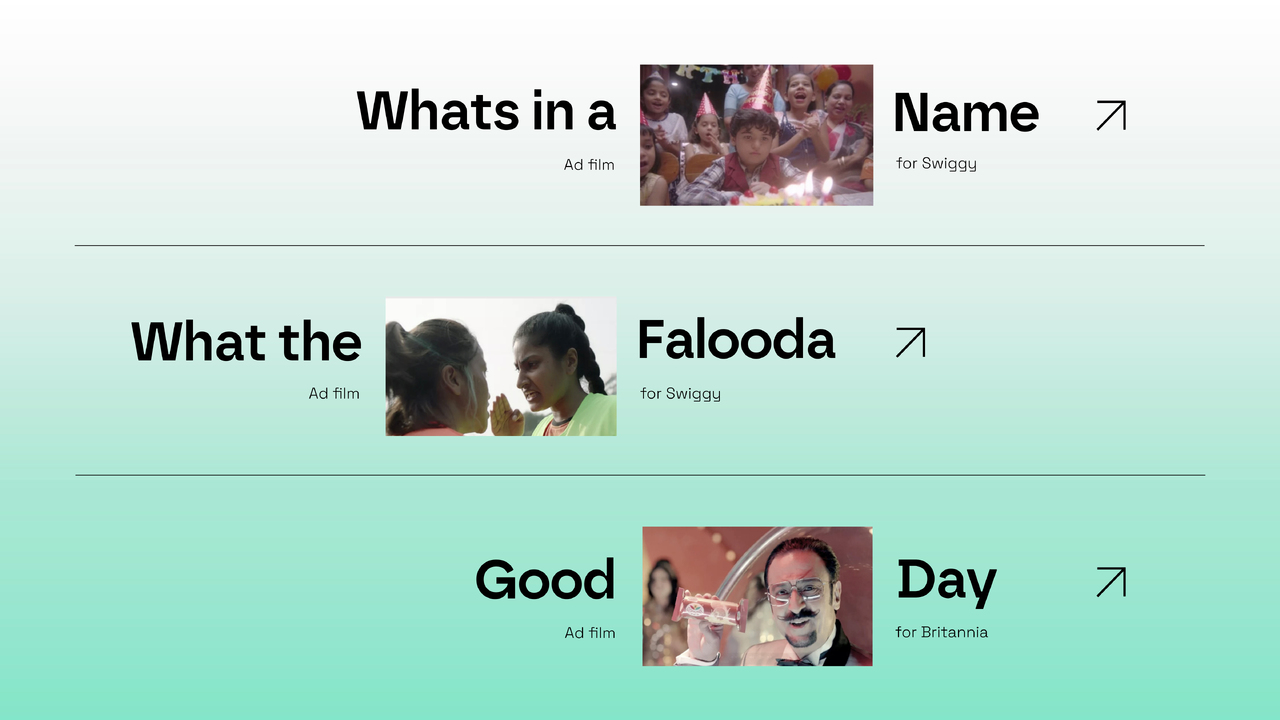Viewport: 1280px width, 720px height.
Task: Open the arrow next to Whats in a Name
Action: (1111, 115)
